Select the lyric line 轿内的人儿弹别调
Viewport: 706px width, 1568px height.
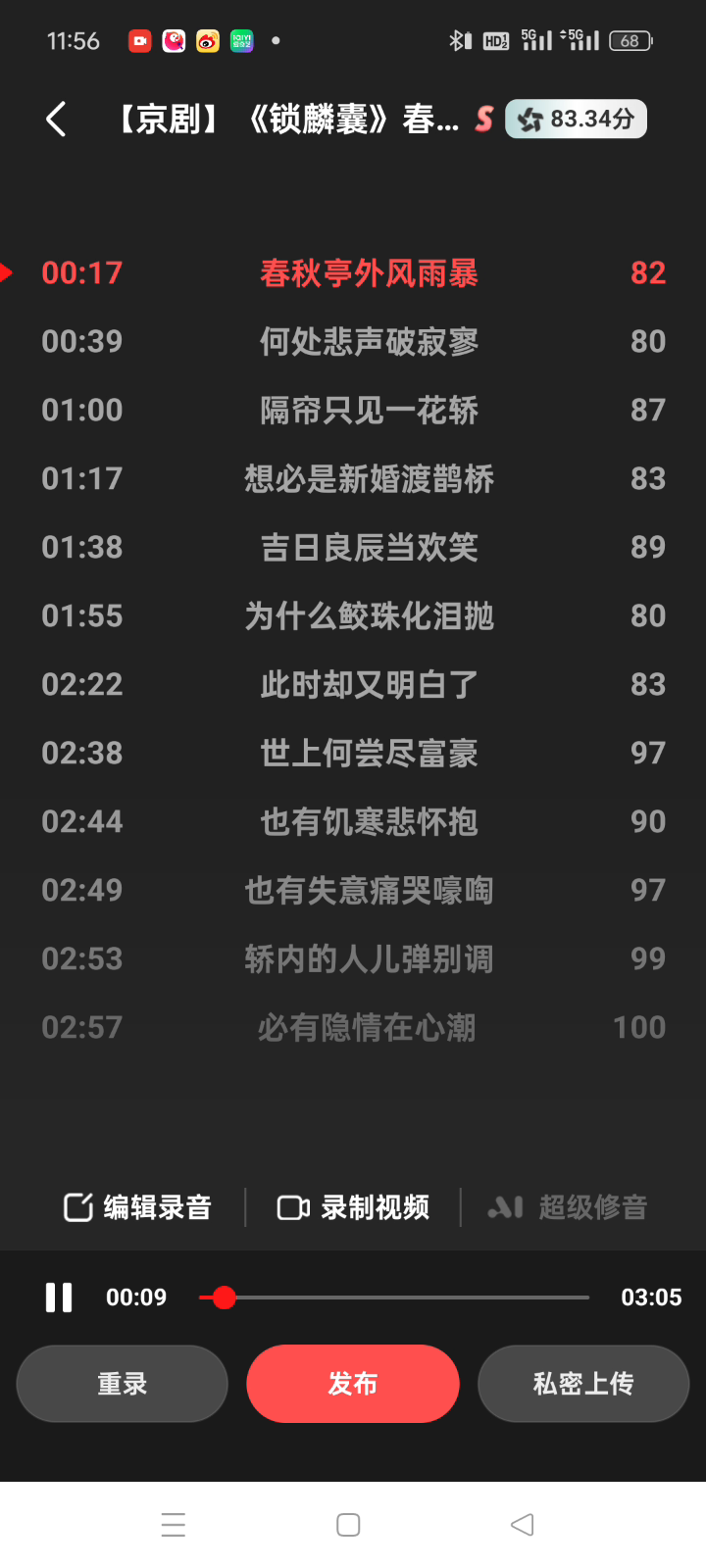(369, 958)
